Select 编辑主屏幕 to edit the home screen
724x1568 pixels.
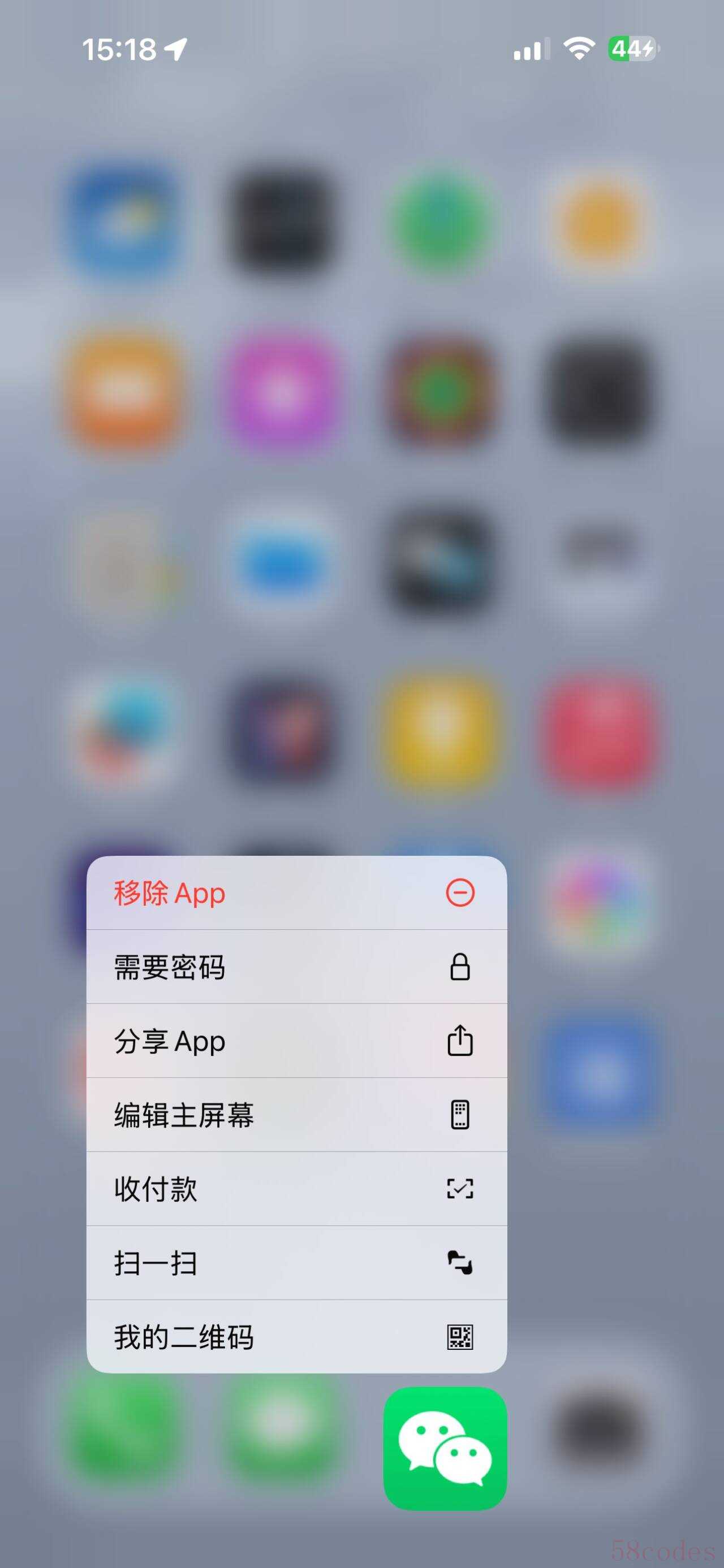[296, 1115]
